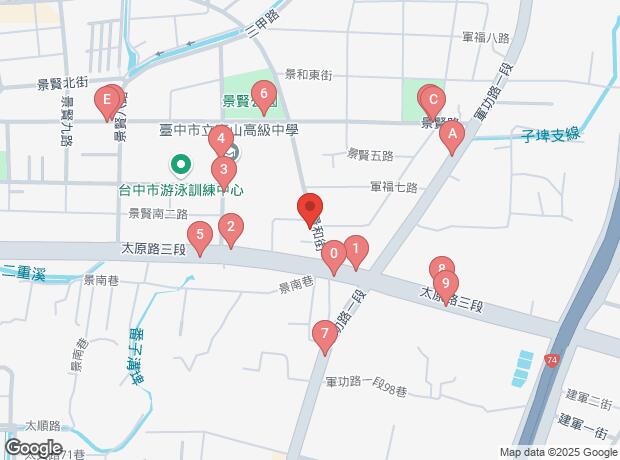
Task: Tap map marker 4
Action: click(x=220, y=140)
